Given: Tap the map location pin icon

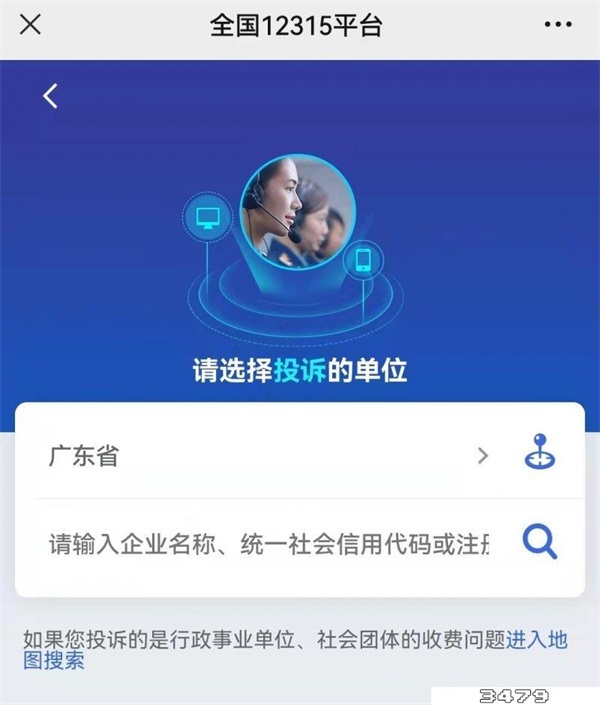Looking at the screenshot, I should click(540, 455).
